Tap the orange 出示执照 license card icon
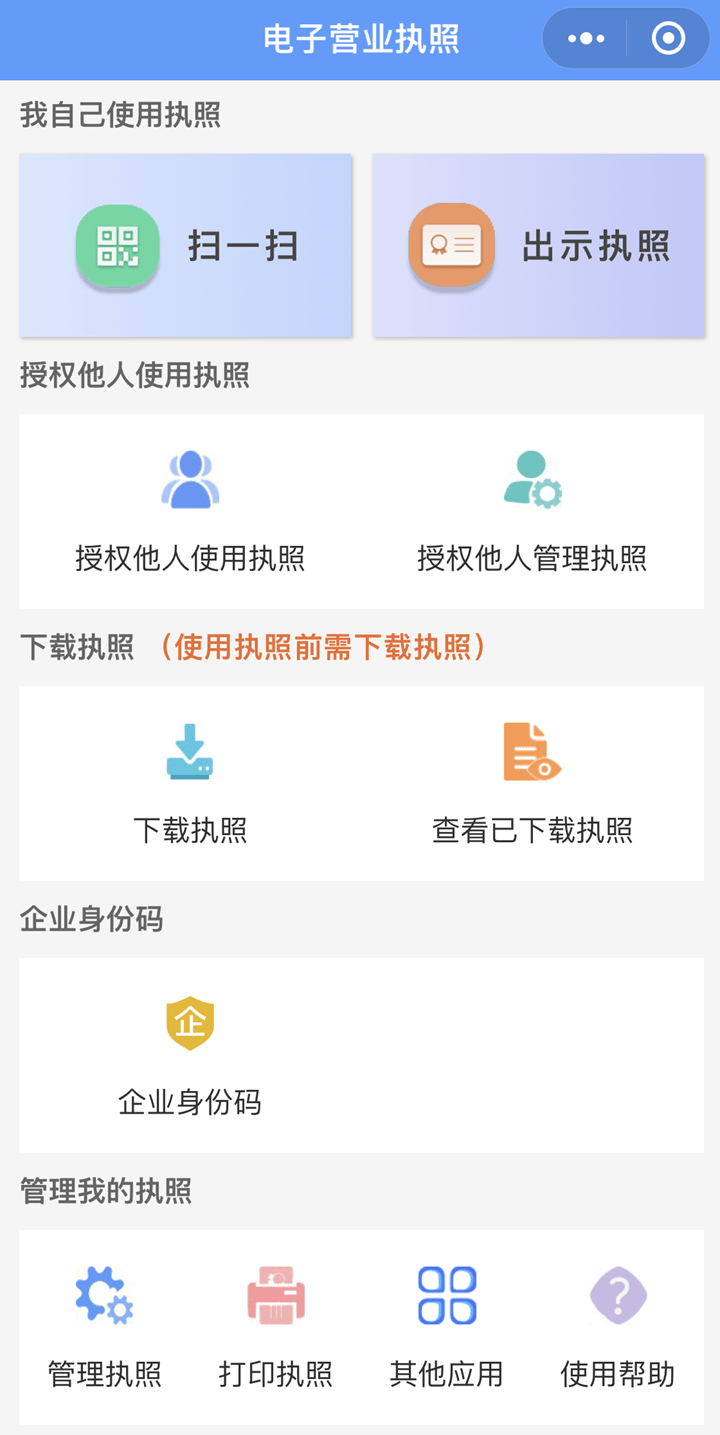The height and width of the screenshot is (1435, 720). (x=450, y=245)
